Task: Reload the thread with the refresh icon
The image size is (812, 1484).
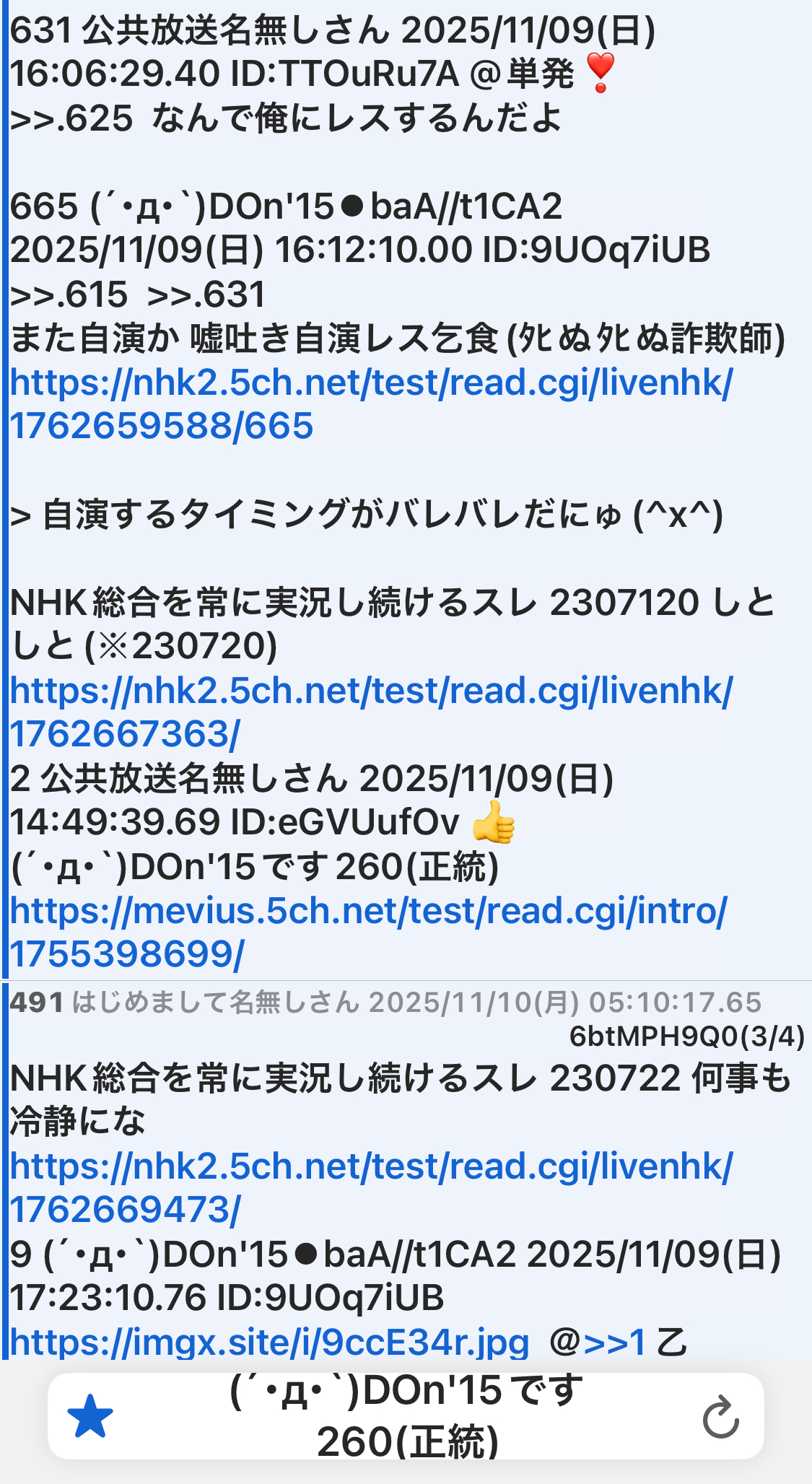Action: click(720, 1418)
